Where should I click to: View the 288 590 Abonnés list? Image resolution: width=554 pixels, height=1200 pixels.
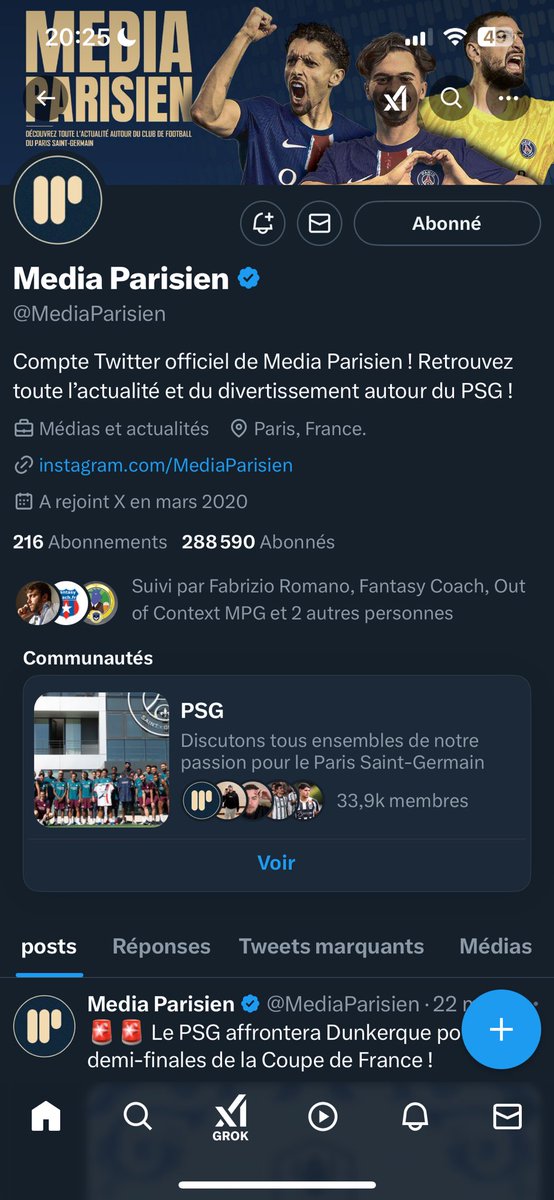[258, 542]
